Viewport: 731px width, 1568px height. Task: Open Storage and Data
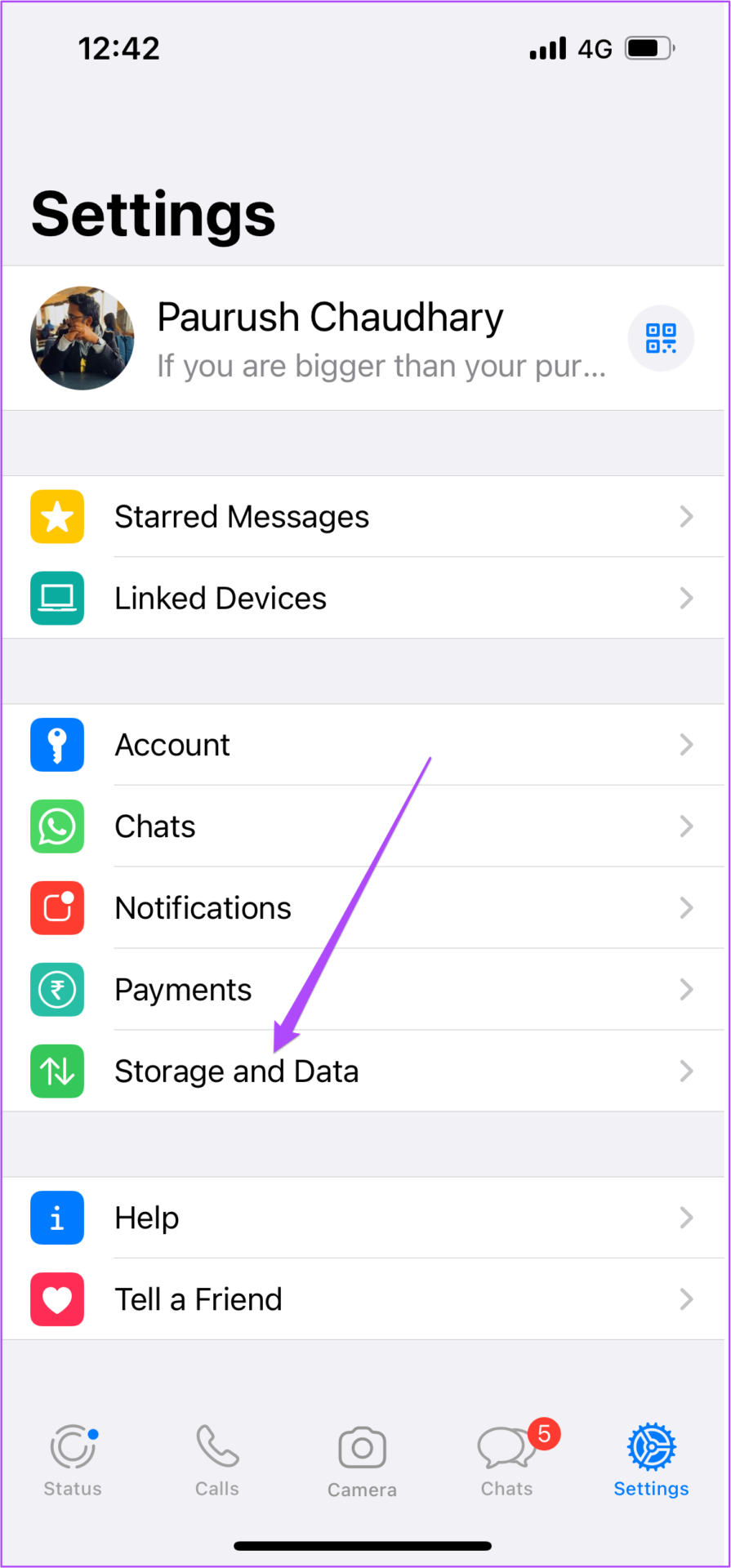[x=363, y=1071]
